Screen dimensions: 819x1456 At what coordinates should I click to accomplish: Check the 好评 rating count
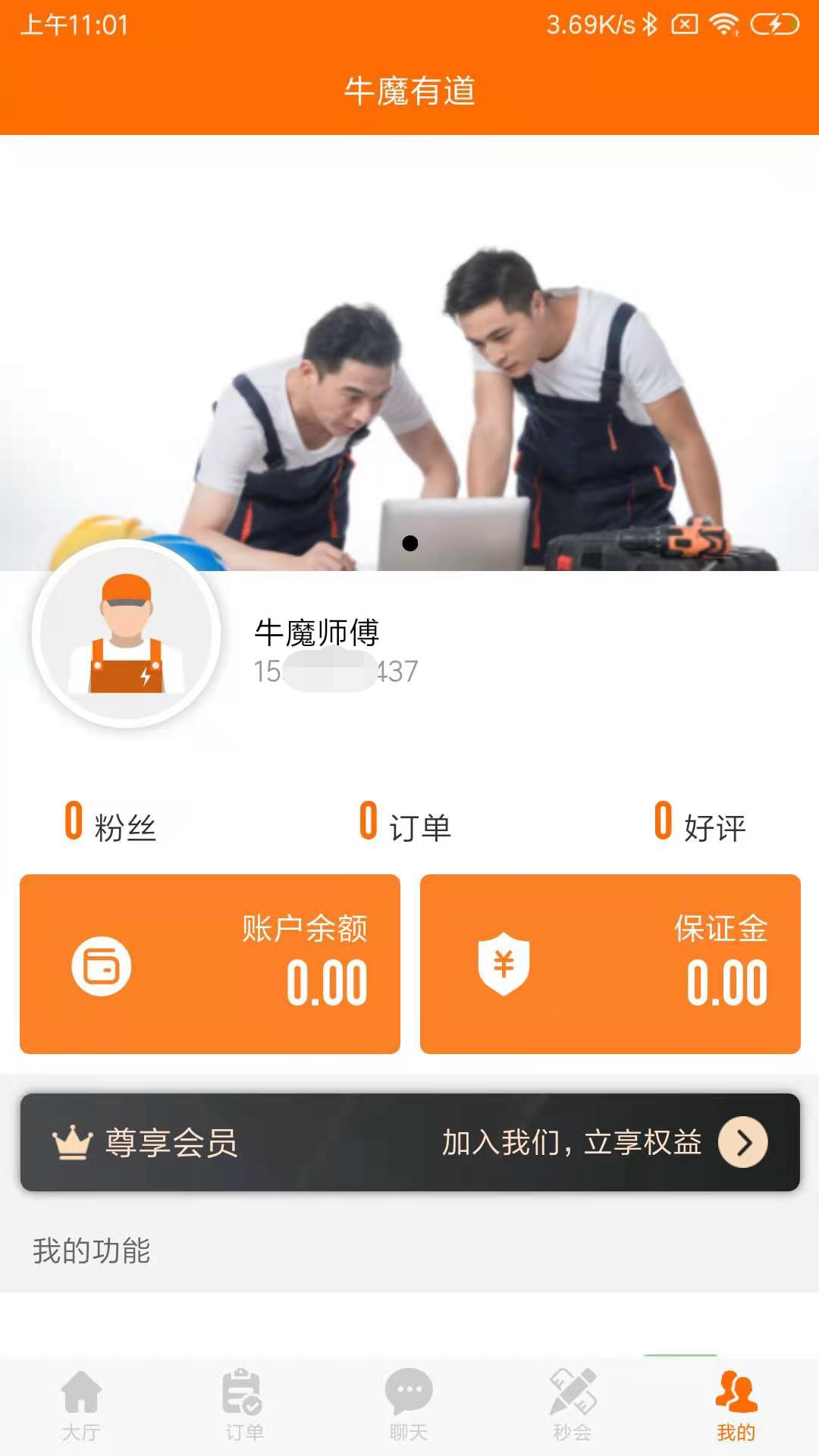(x=701, y=827)
